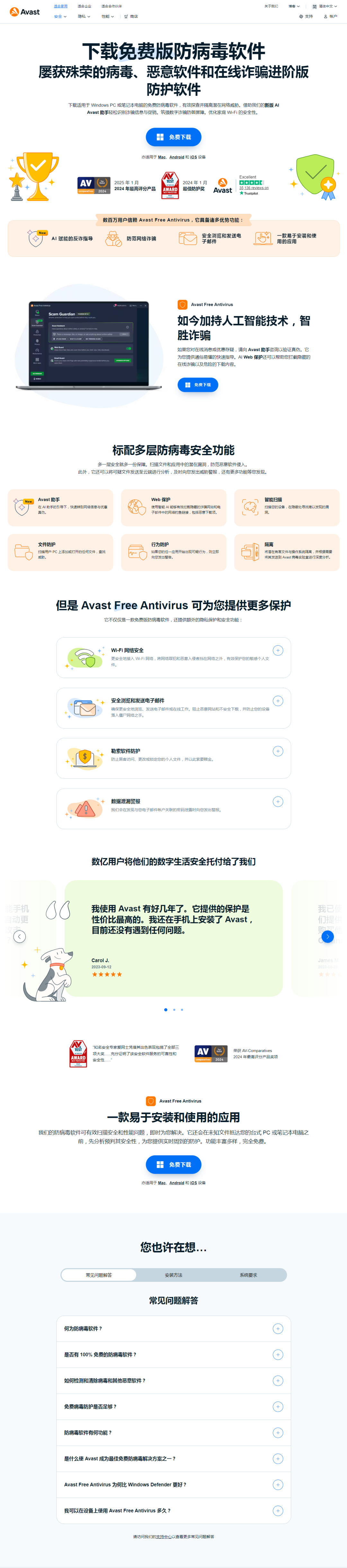The width and height of the screenshot is (347, 1568).
Task: Change language from 简体中文
Action: (x=325, y=6)
